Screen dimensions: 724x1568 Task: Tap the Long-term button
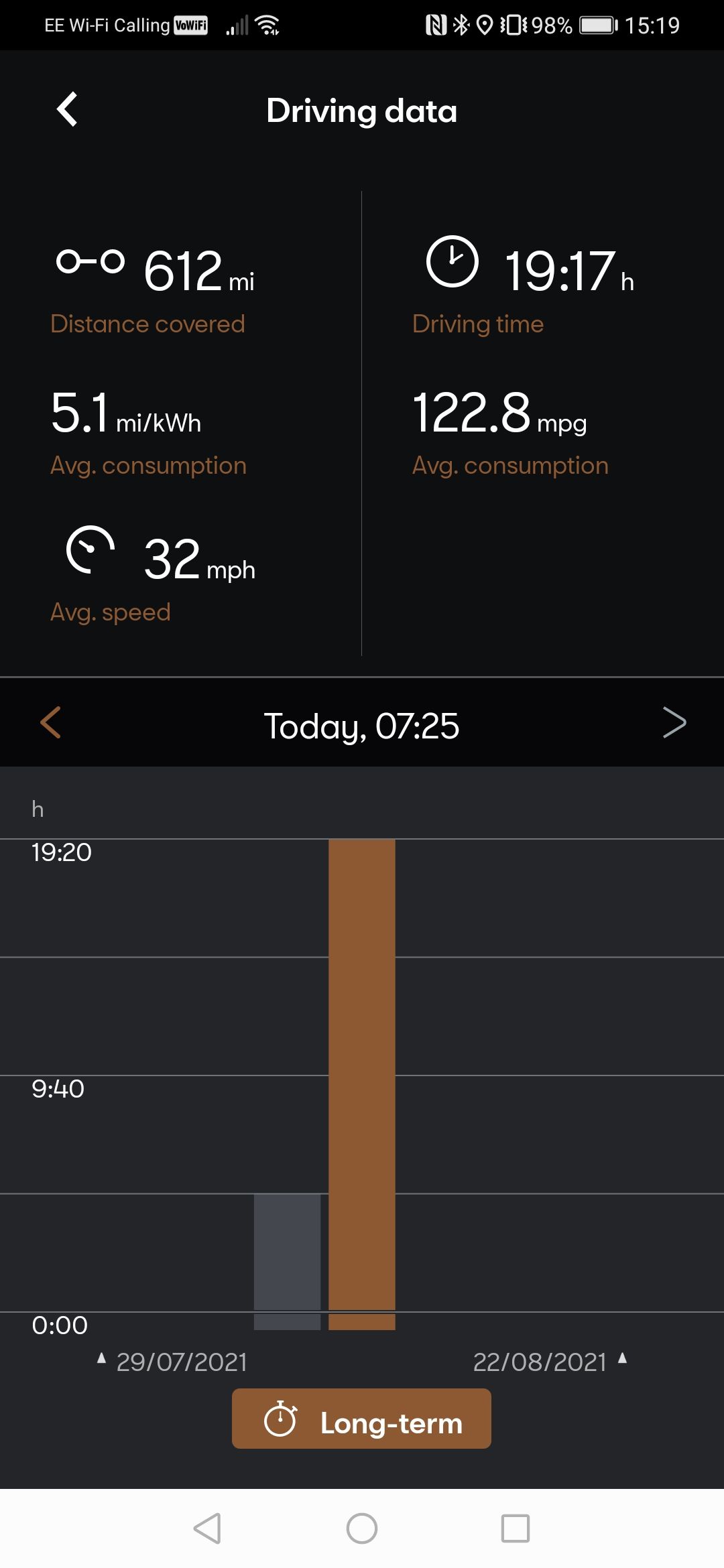361,1419
